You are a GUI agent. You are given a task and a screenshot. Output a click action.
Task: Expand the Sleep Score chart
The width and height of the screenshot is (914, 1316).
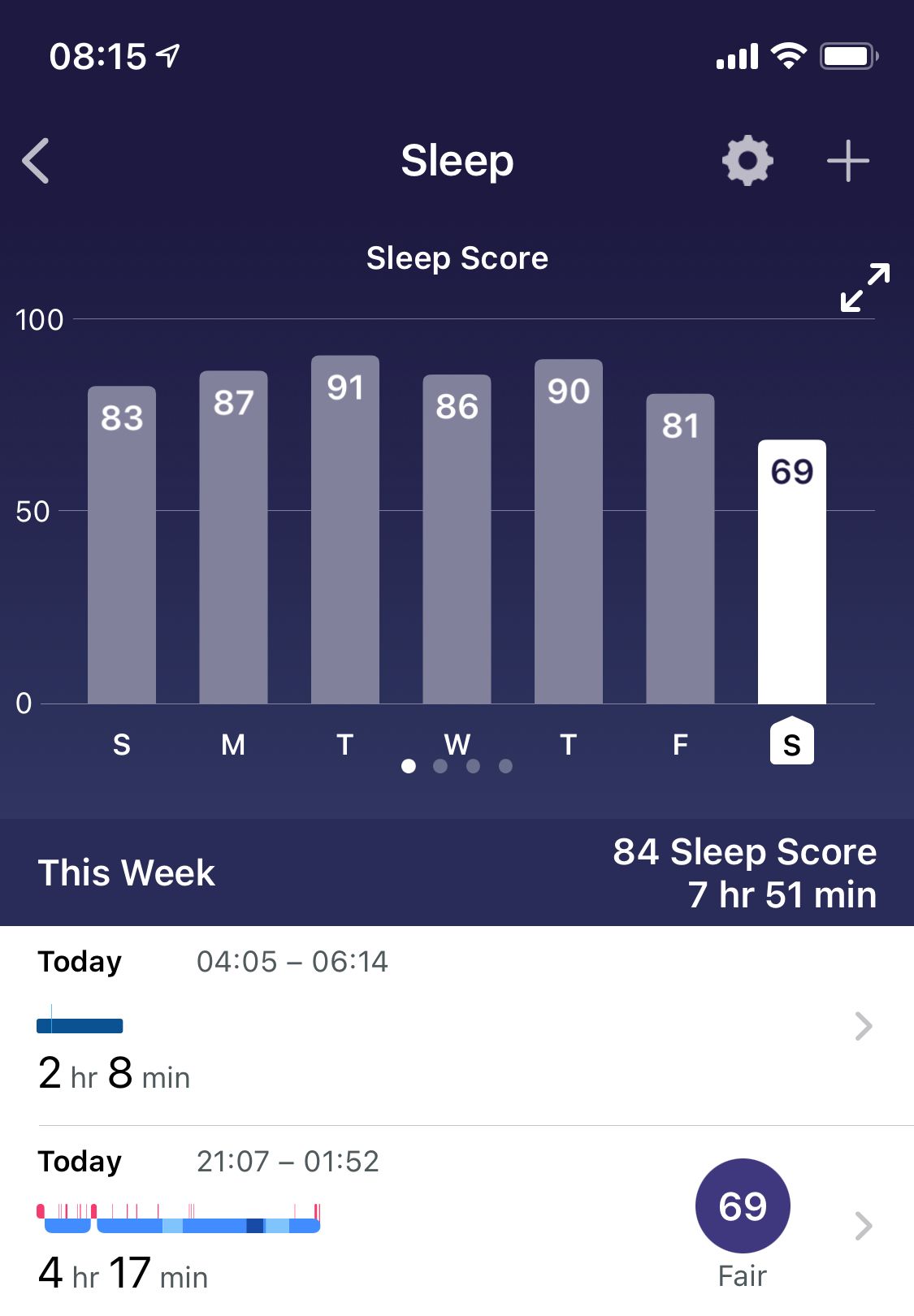click(864, 287)
